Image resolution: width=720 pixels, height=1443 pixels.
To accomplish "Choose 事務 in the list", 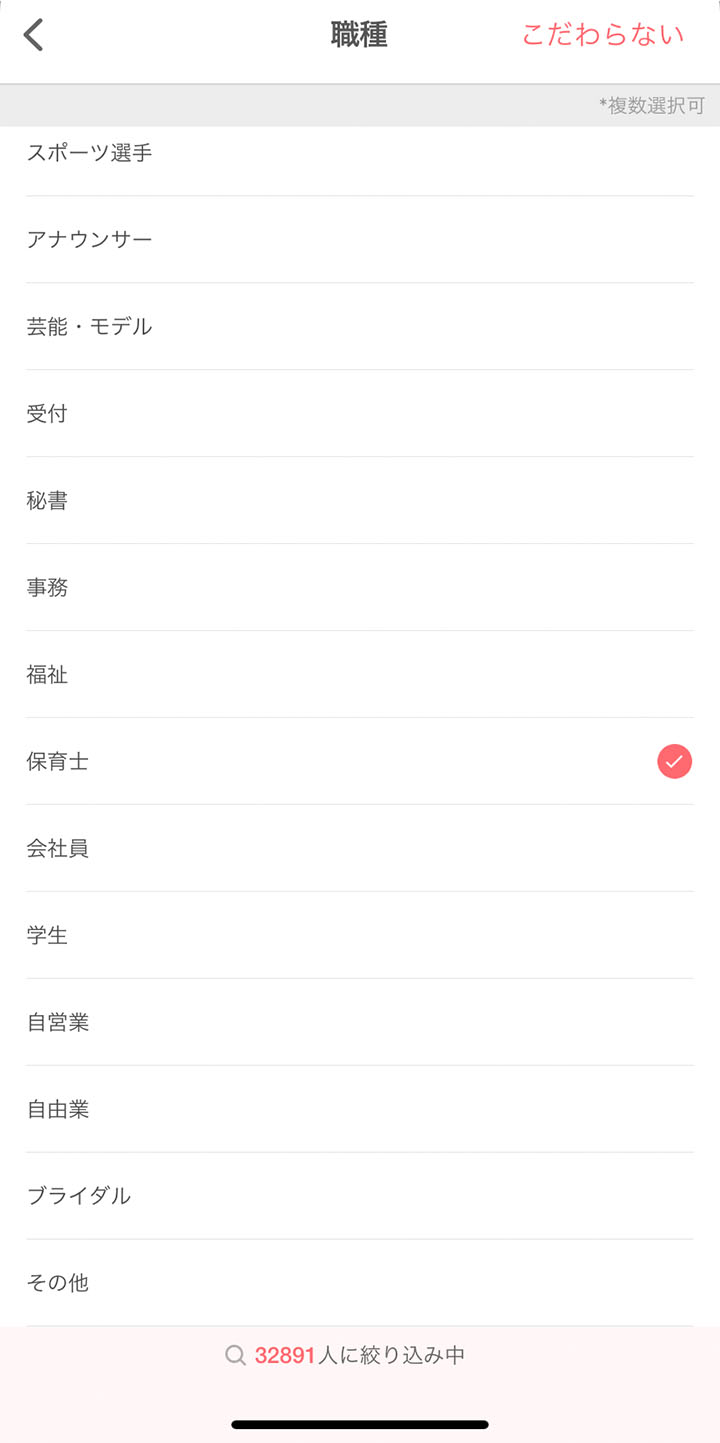I will click(360, 588).
